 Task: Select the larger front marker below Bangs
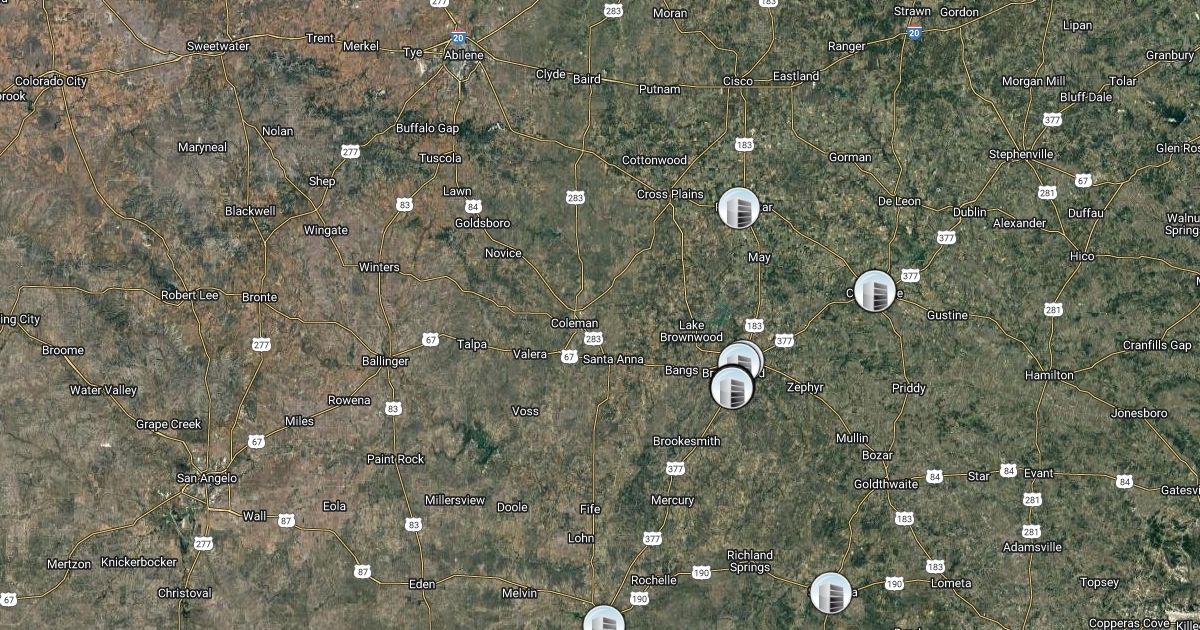[x=732, y=388]
